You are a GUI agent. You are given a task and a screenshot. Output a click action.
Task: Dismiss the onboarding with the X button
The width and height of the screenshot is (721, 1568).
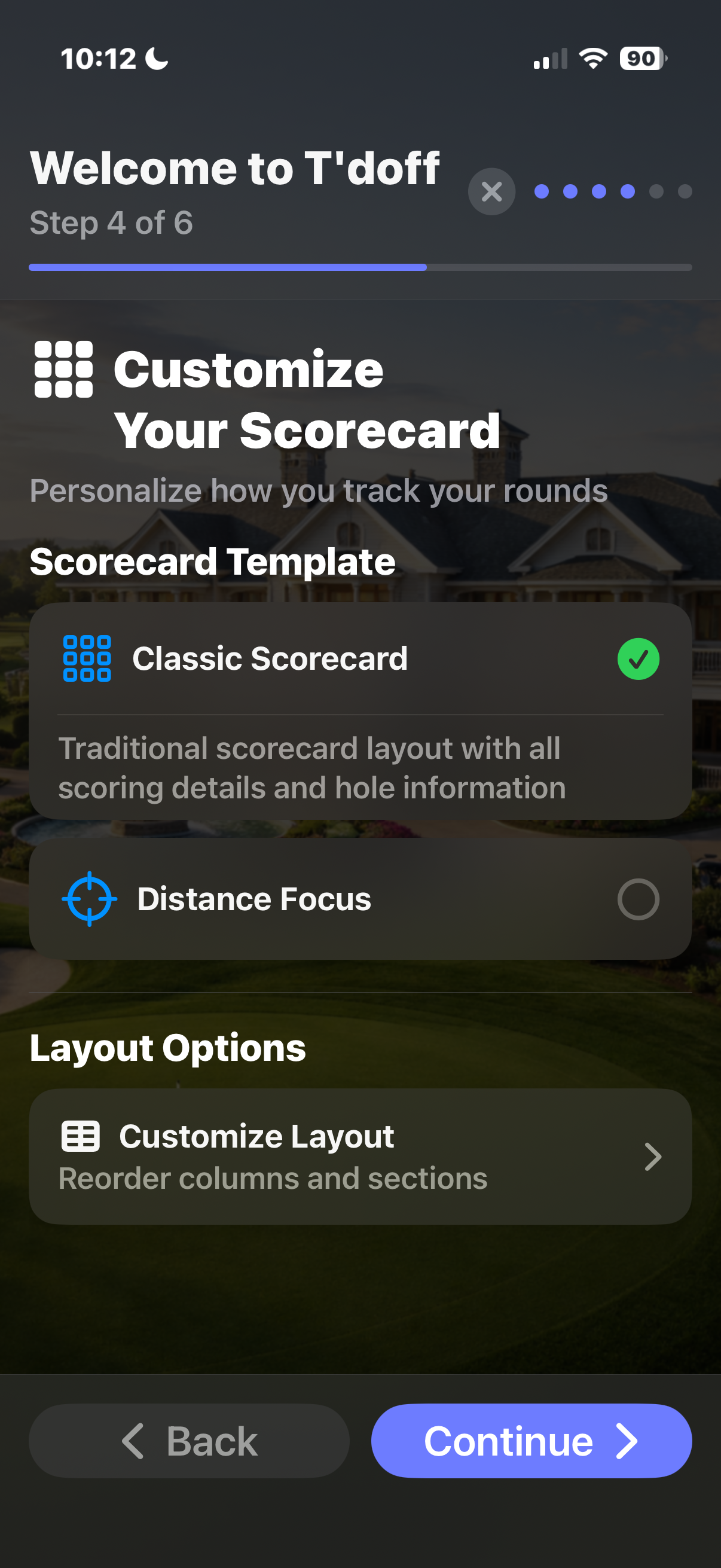pyautogui.click(x=491, y=192)
